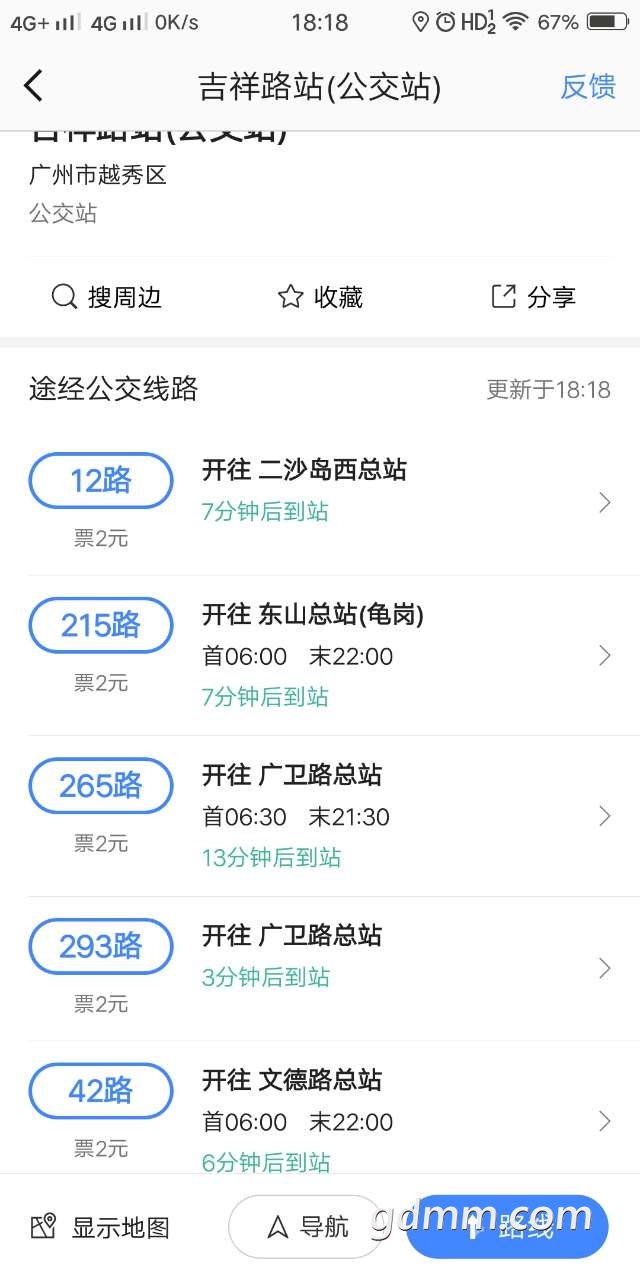Tap 搜周边 to search nearby
Viewport: 640px width, 1280px height.
106,297
